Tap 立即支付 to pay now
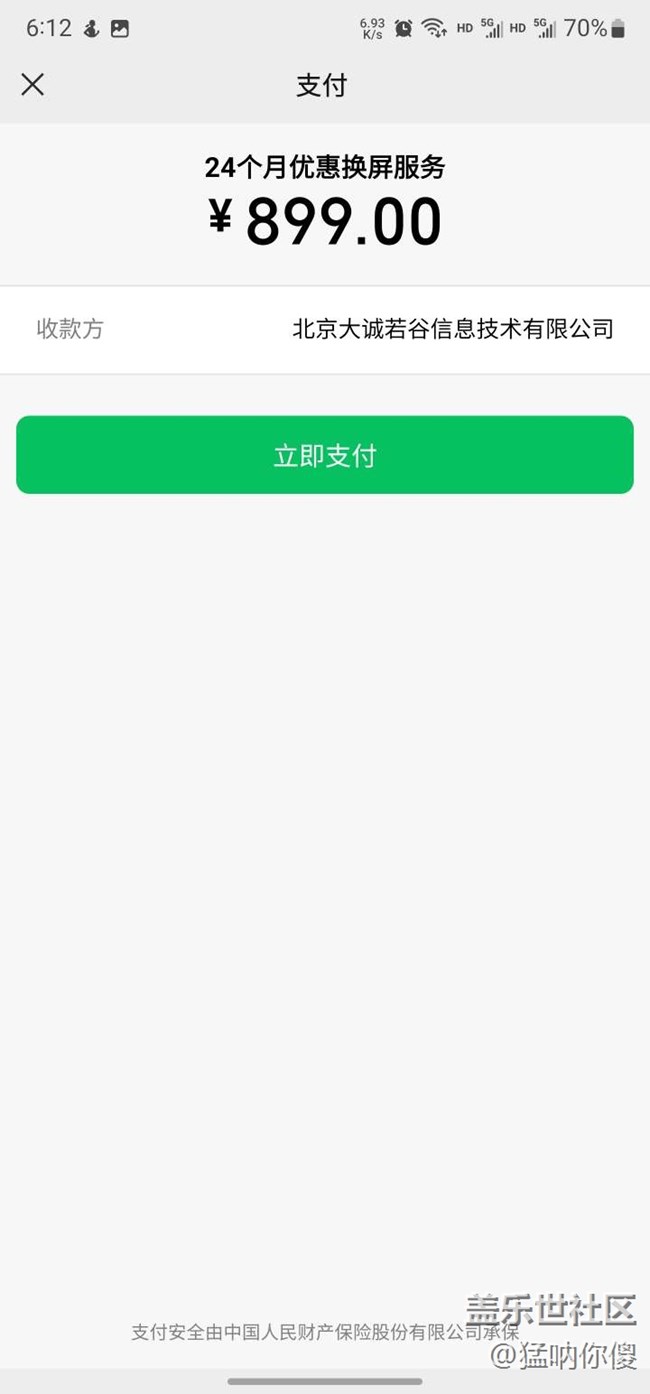The height and width of the screenshot is (1394, 650). [x=325, y=455]
